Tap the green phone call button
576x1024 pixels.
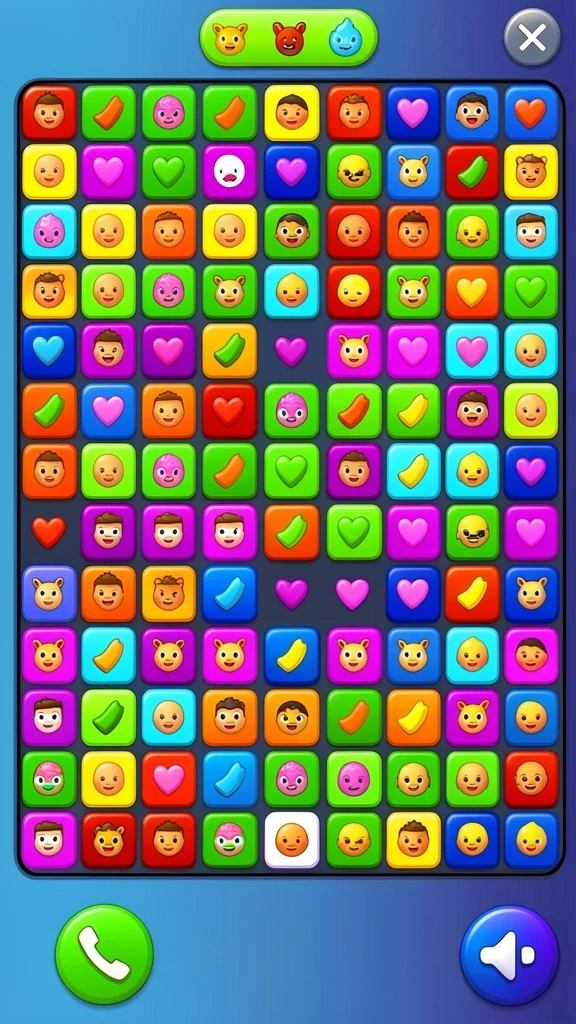(104, 954)
